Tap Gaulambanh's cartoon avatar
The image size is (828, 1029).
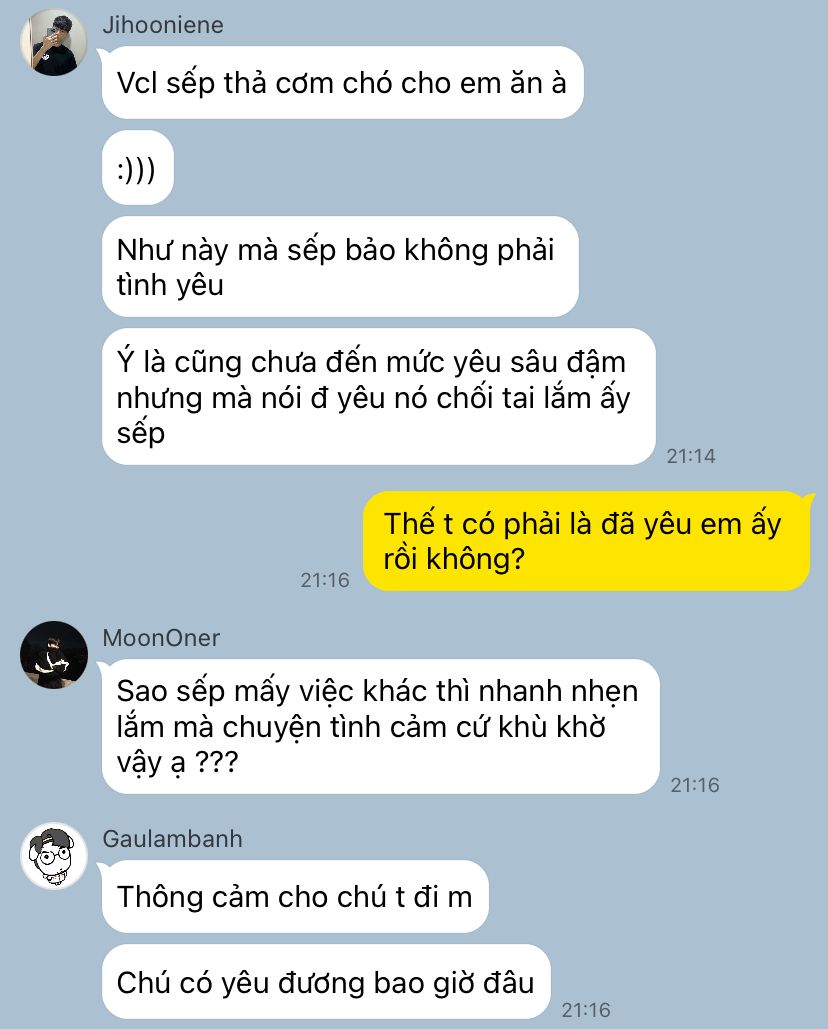[x=54, y=855]
